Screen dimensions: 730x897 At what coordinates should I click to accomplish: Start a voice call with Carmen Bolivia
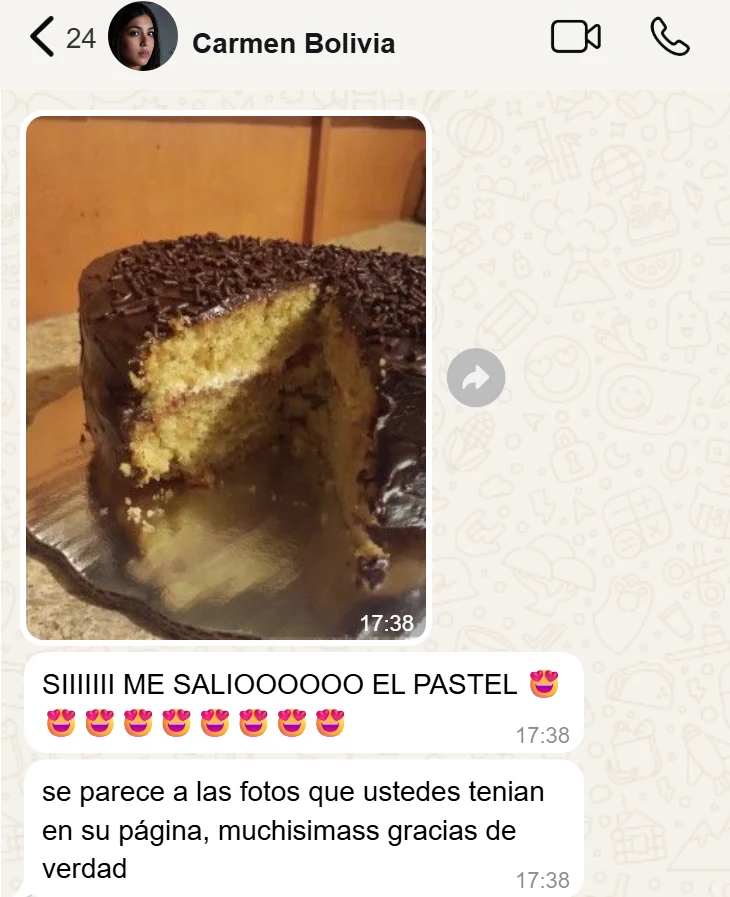tap(669, 38)
